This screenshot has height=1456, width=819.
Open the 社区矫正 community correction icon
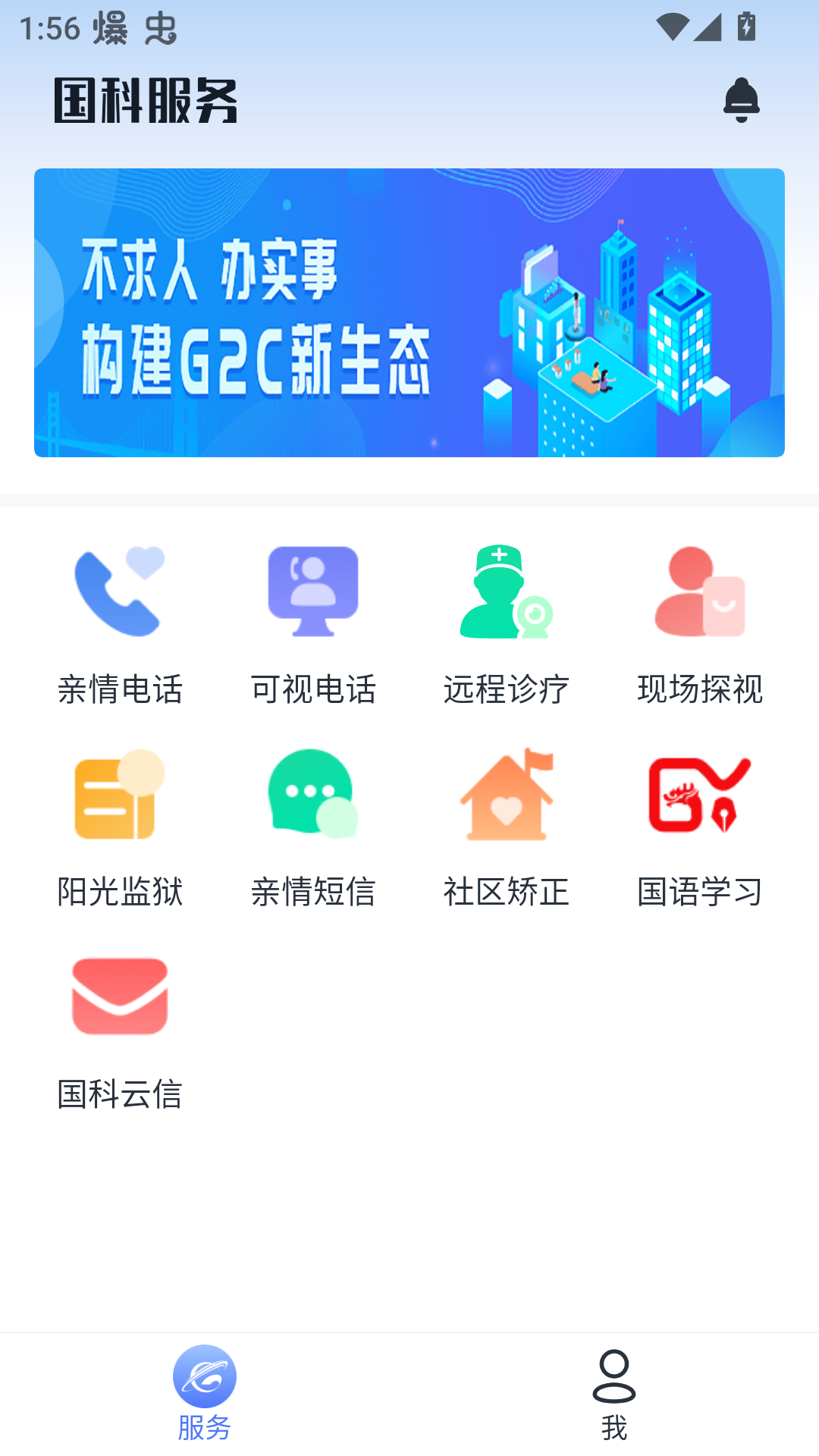pos(504,795)
